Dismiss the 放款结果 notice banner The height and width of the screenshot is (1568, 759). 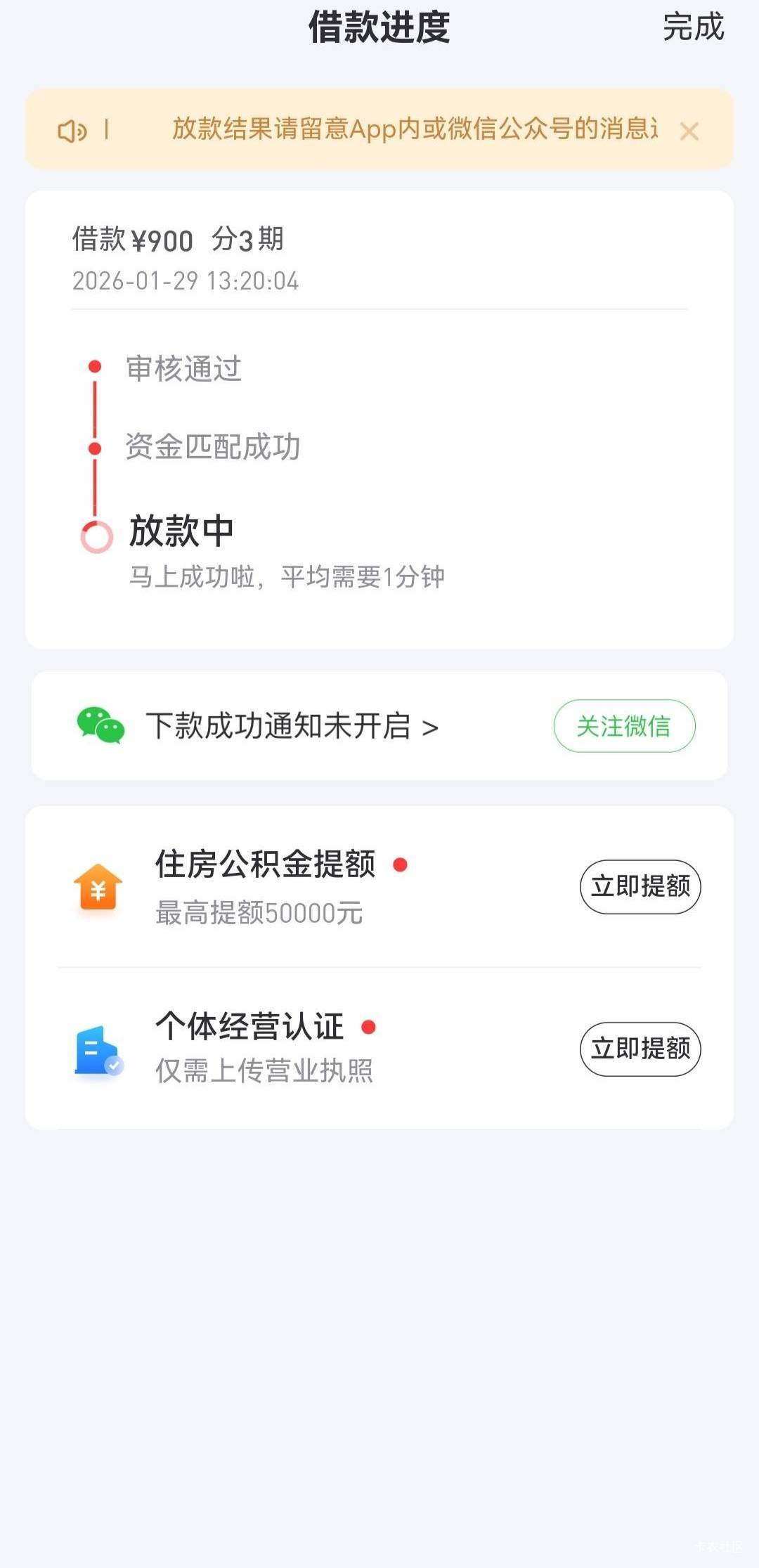[689, 131]
